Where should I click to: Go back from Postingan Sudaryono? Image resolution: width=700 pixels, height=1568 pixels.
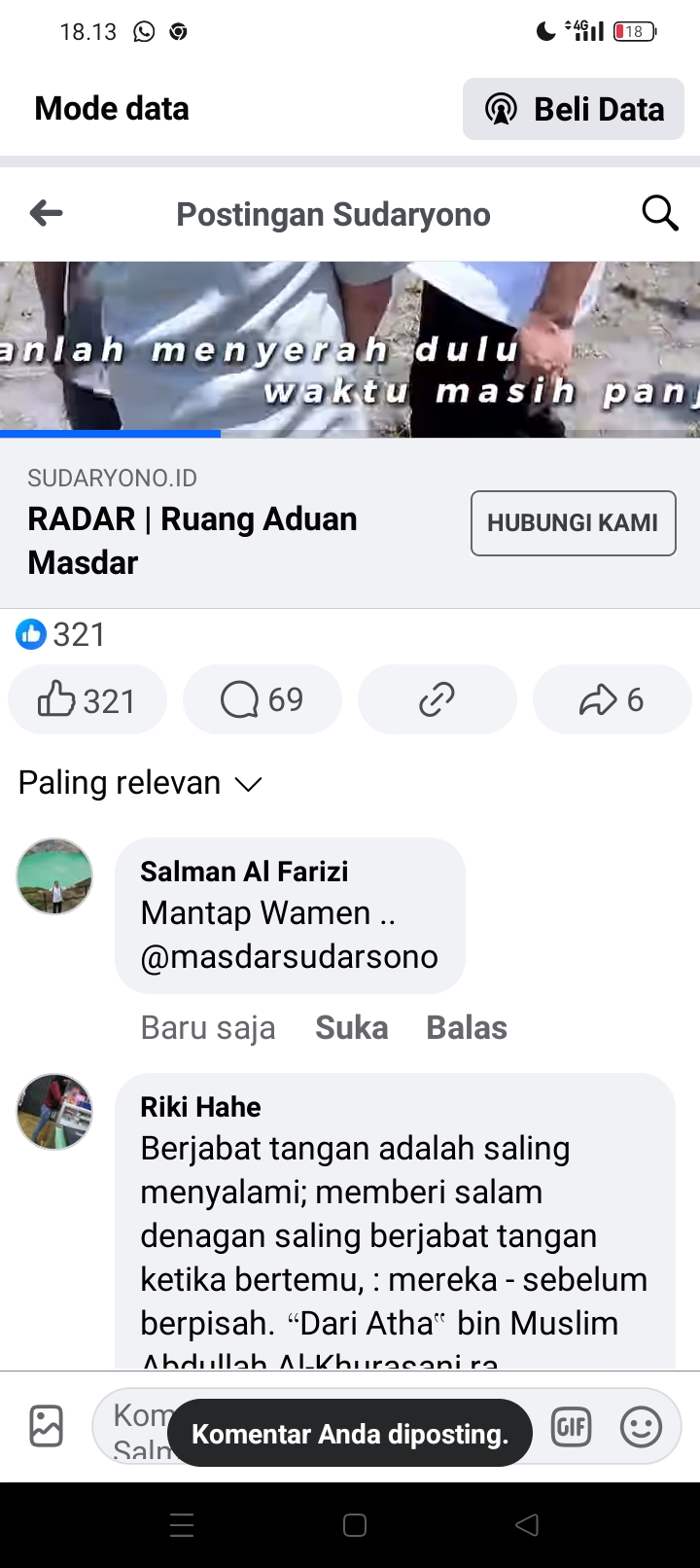[x=46, y=213]
